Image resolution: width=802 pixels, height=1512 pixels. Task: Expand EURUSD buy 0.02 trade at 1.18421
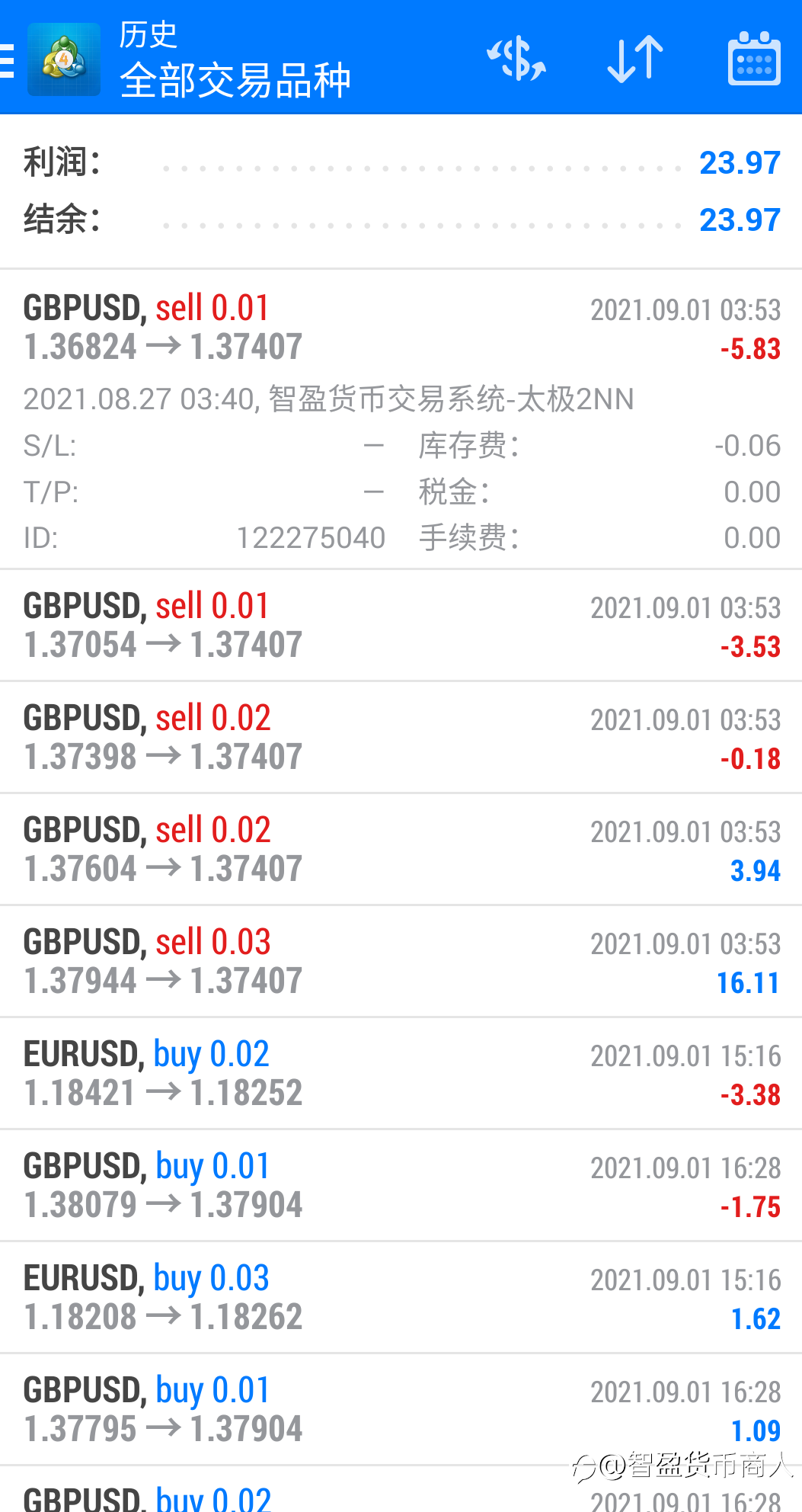click(401, 1073)
